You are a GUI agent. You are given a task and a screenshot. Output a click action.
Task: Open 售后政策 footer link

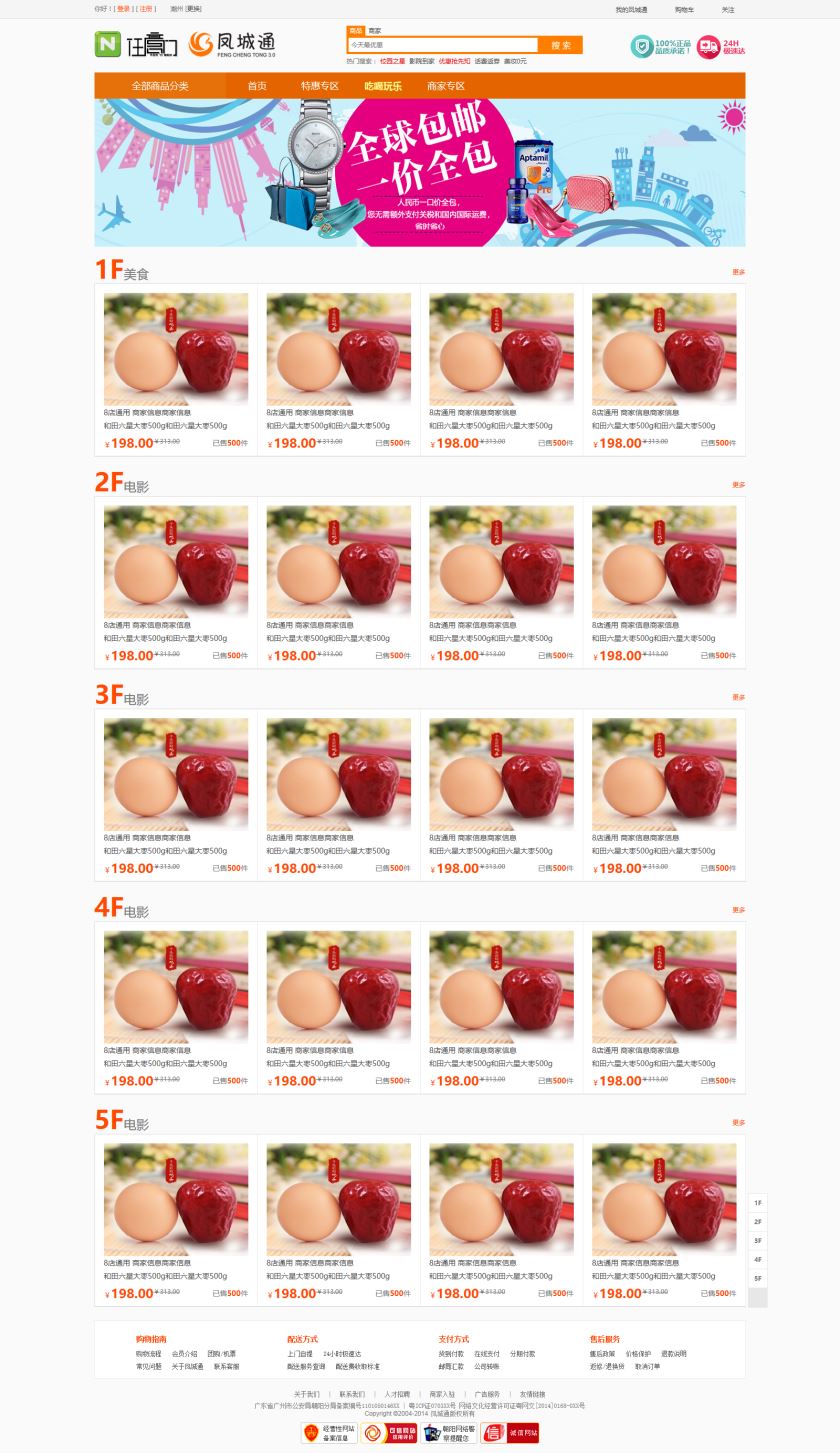tap(602, 1354)
